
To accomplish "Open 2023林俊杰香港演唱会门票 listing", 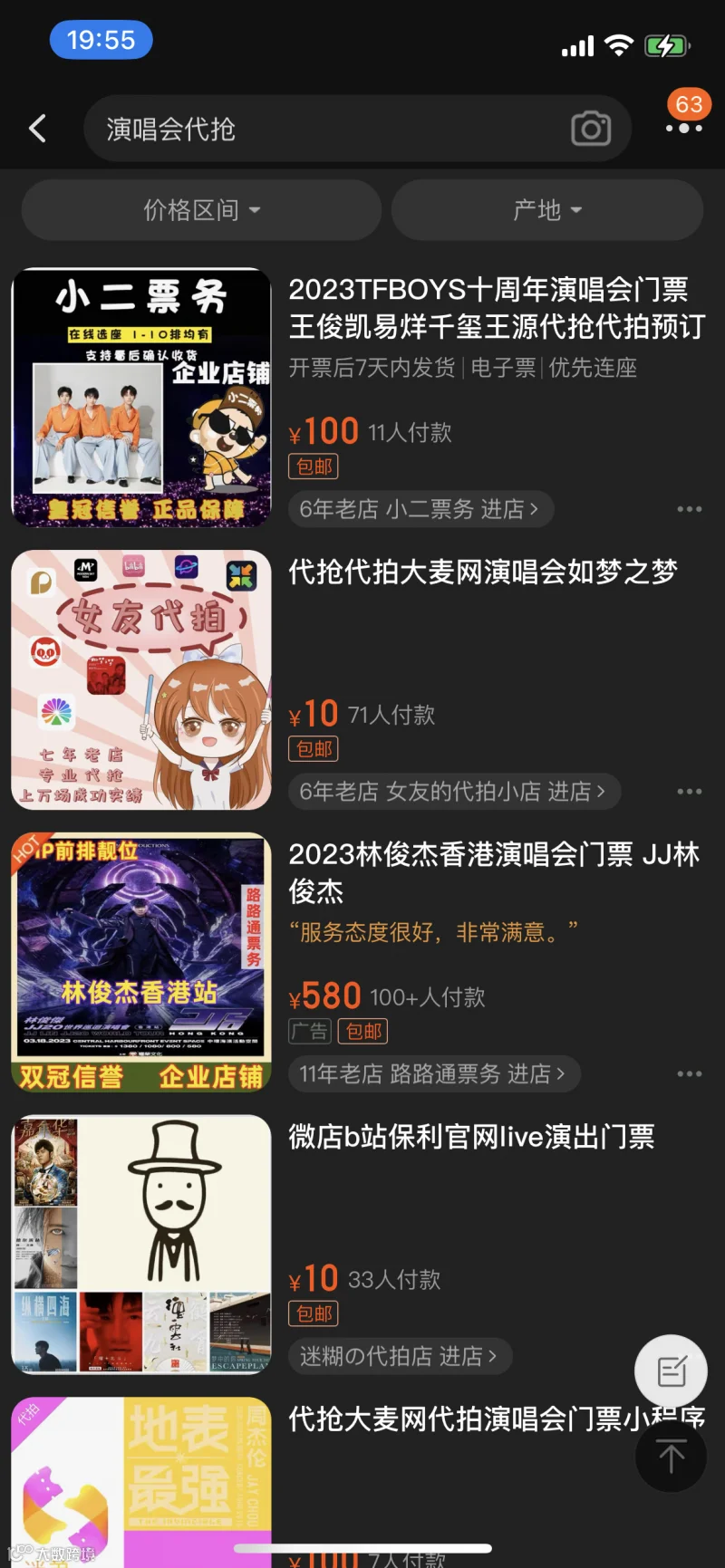I will [495, 871].
